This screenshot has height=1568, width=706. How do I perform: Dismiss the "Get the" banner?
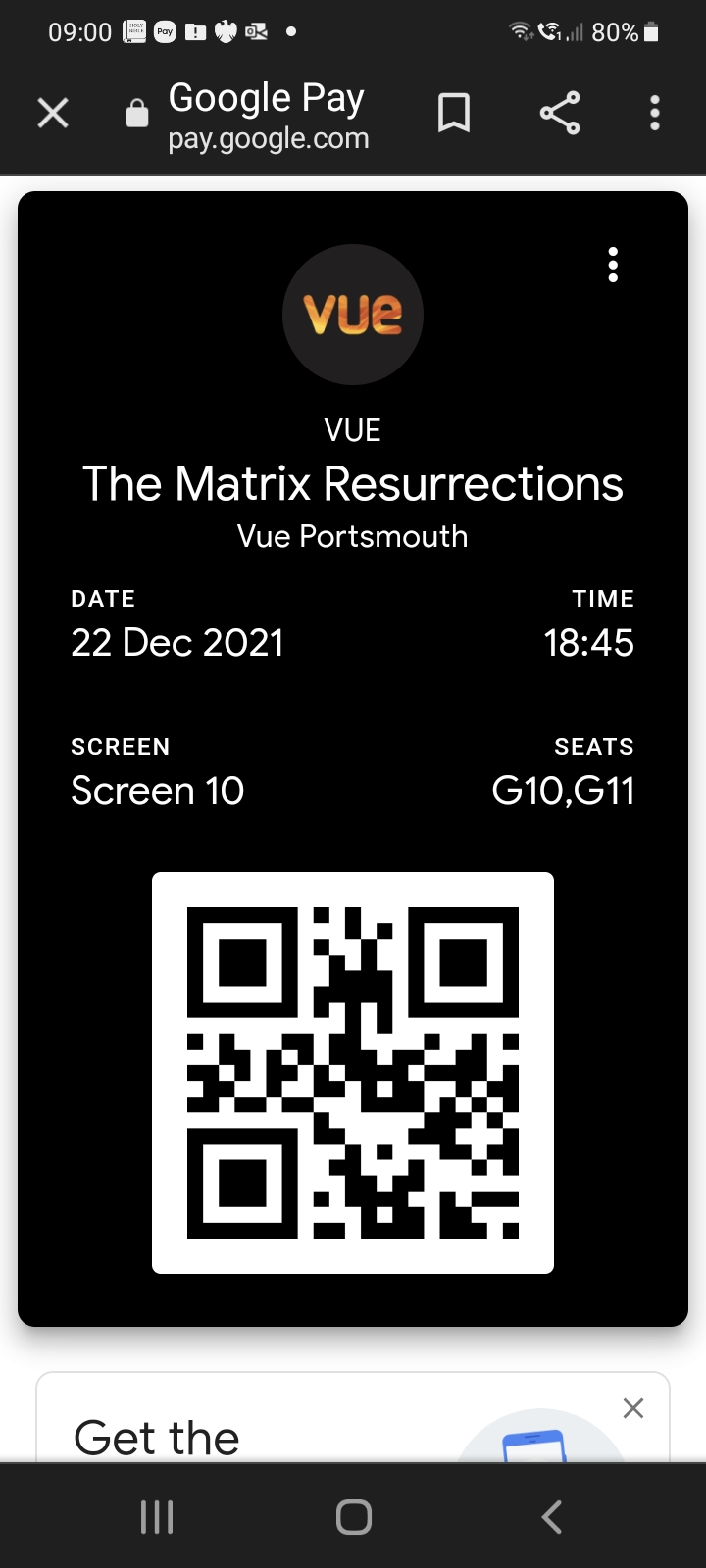coord(633,1408)
